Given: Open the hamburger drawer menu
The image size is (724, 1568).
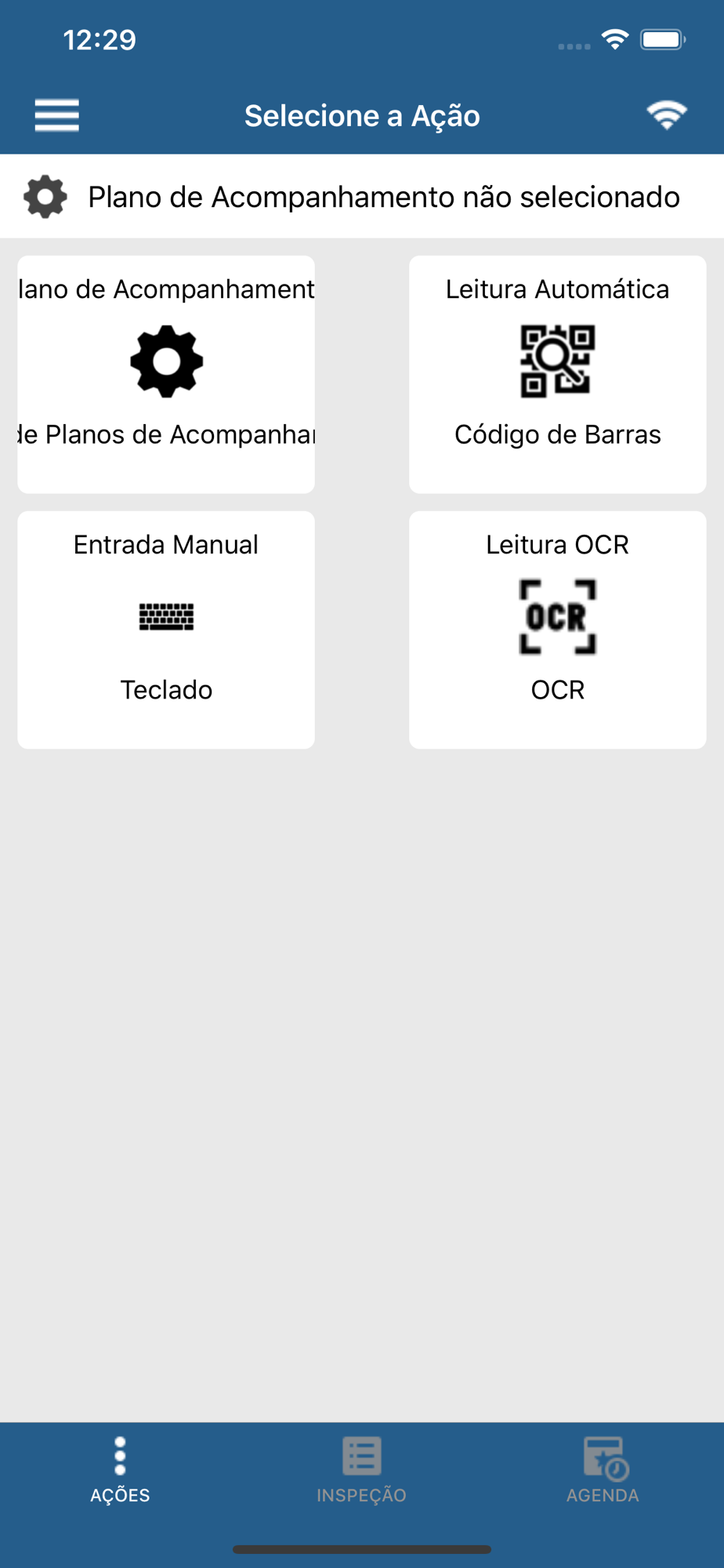Looking at the screenshot, I should pyautogui.click(x=57, y=115).
